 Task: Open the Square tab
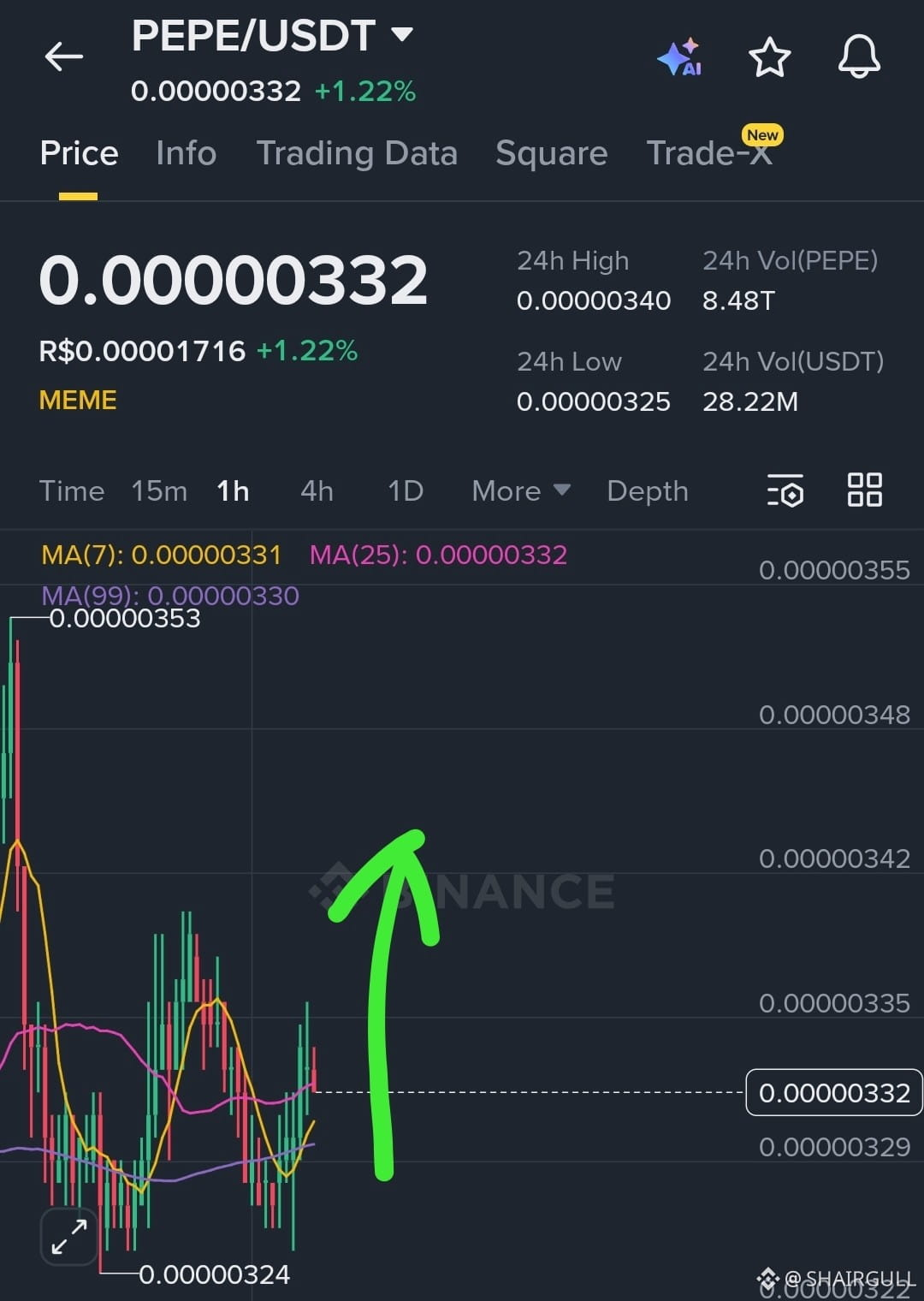click(551, 153)
